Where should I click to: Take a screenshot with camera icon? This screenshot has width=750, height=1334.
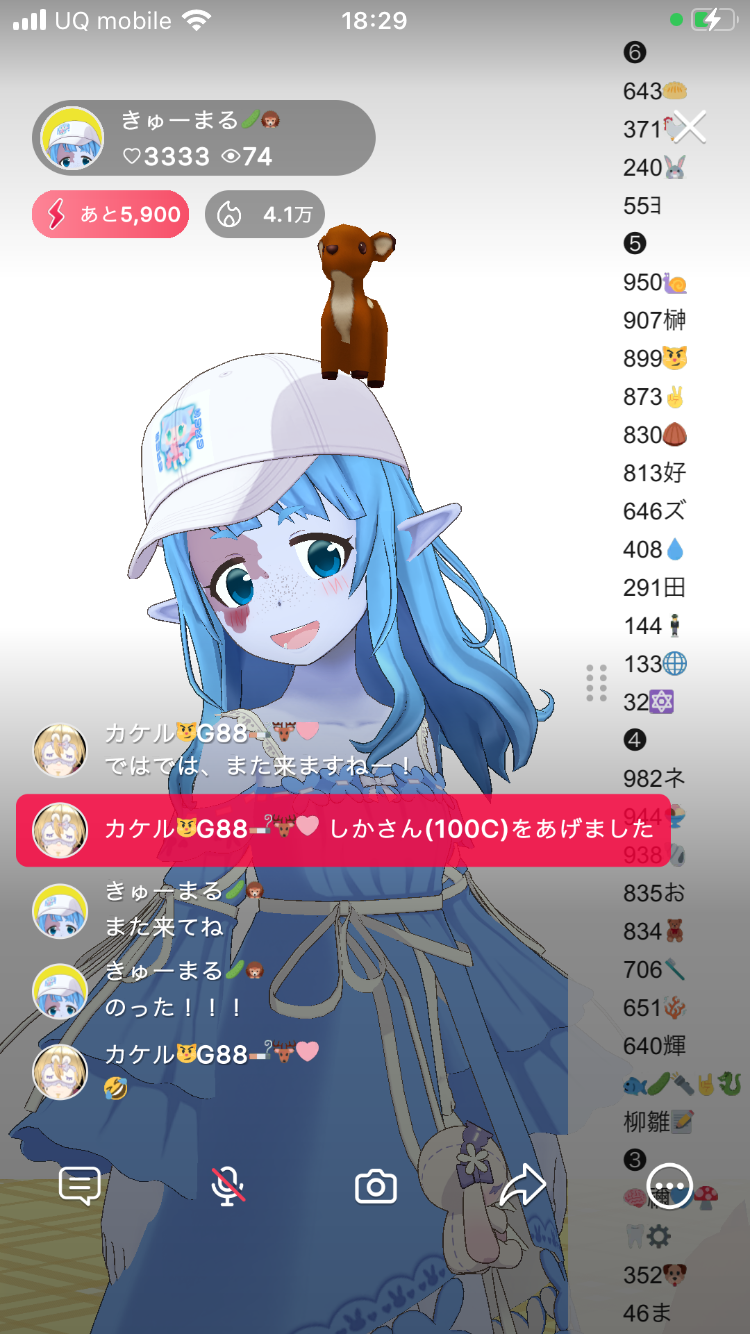click(x=376, y=1187)
